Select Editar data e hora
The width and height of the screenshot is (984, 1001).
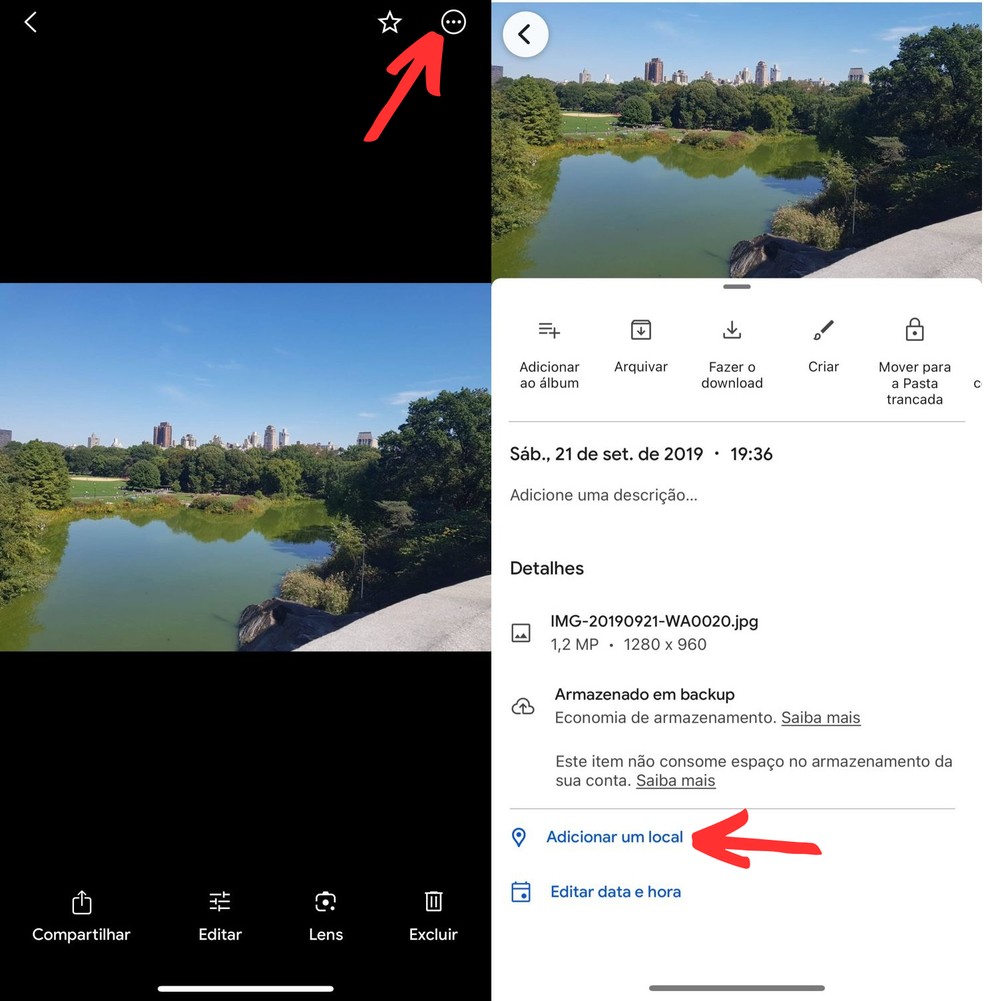point(615,891)
